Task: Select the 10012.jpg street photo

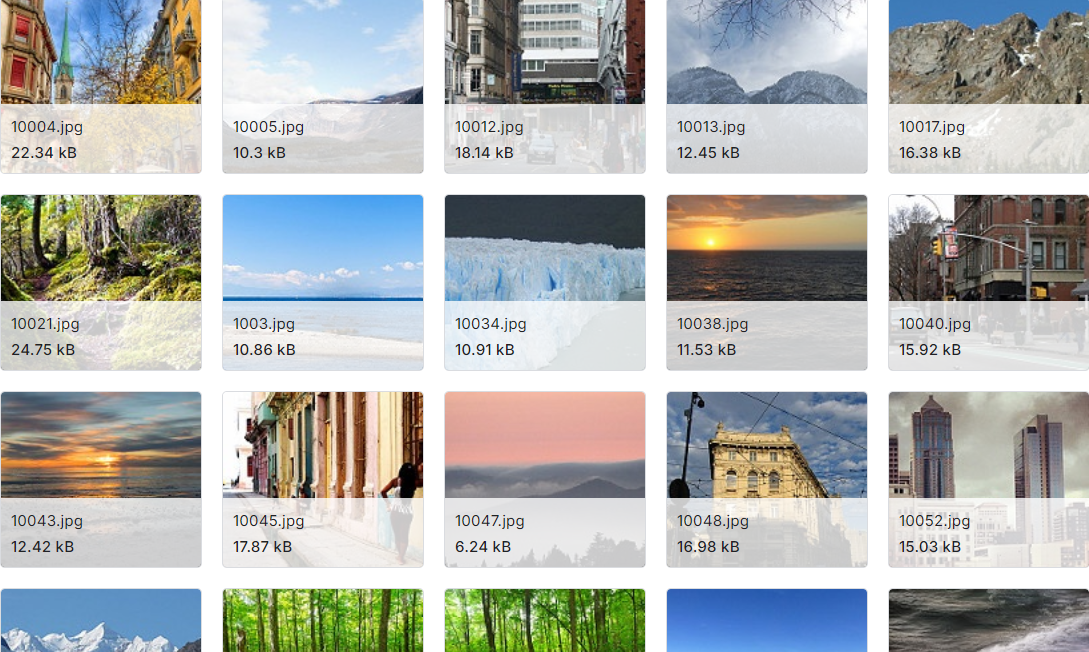Action: coord(544,60)
